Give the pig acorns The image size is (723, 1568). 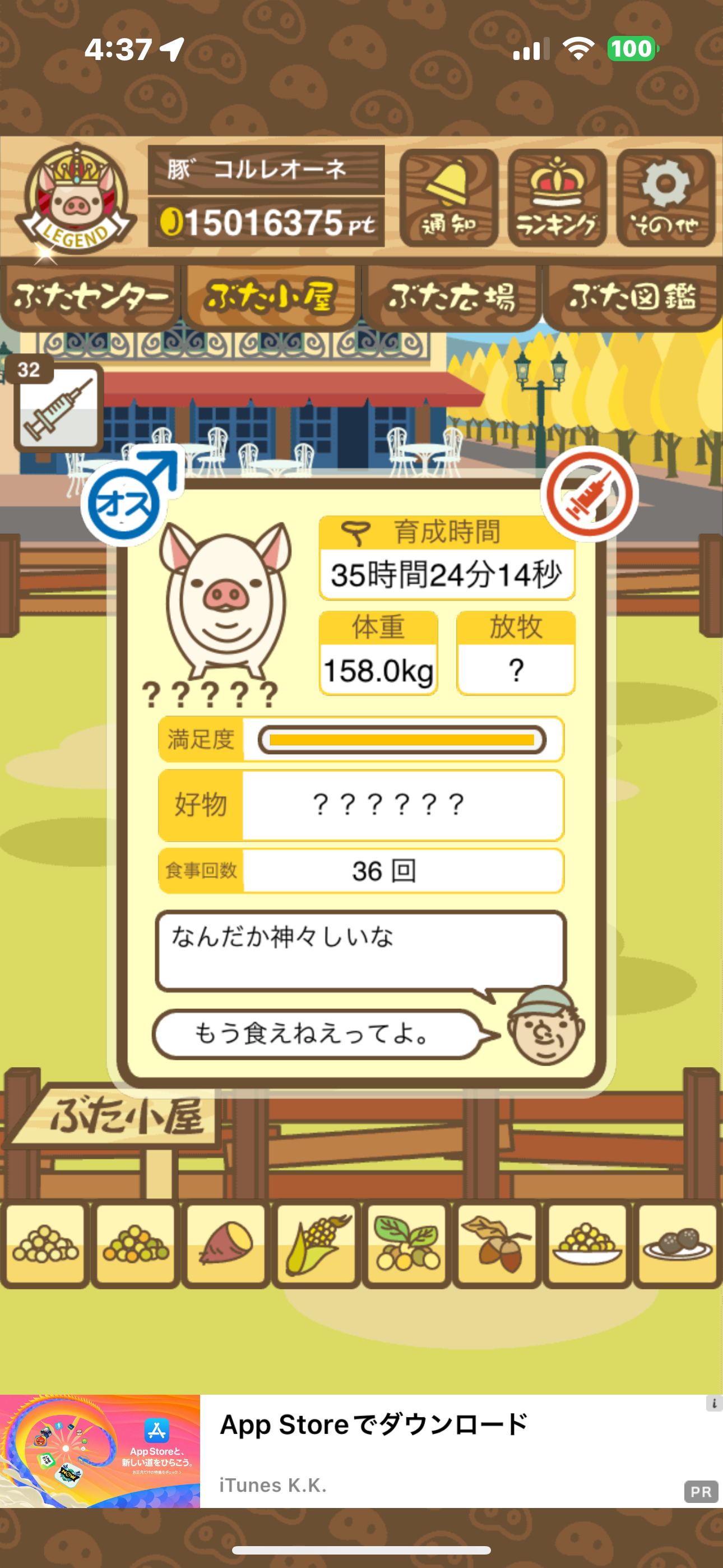pos(497,1244)
